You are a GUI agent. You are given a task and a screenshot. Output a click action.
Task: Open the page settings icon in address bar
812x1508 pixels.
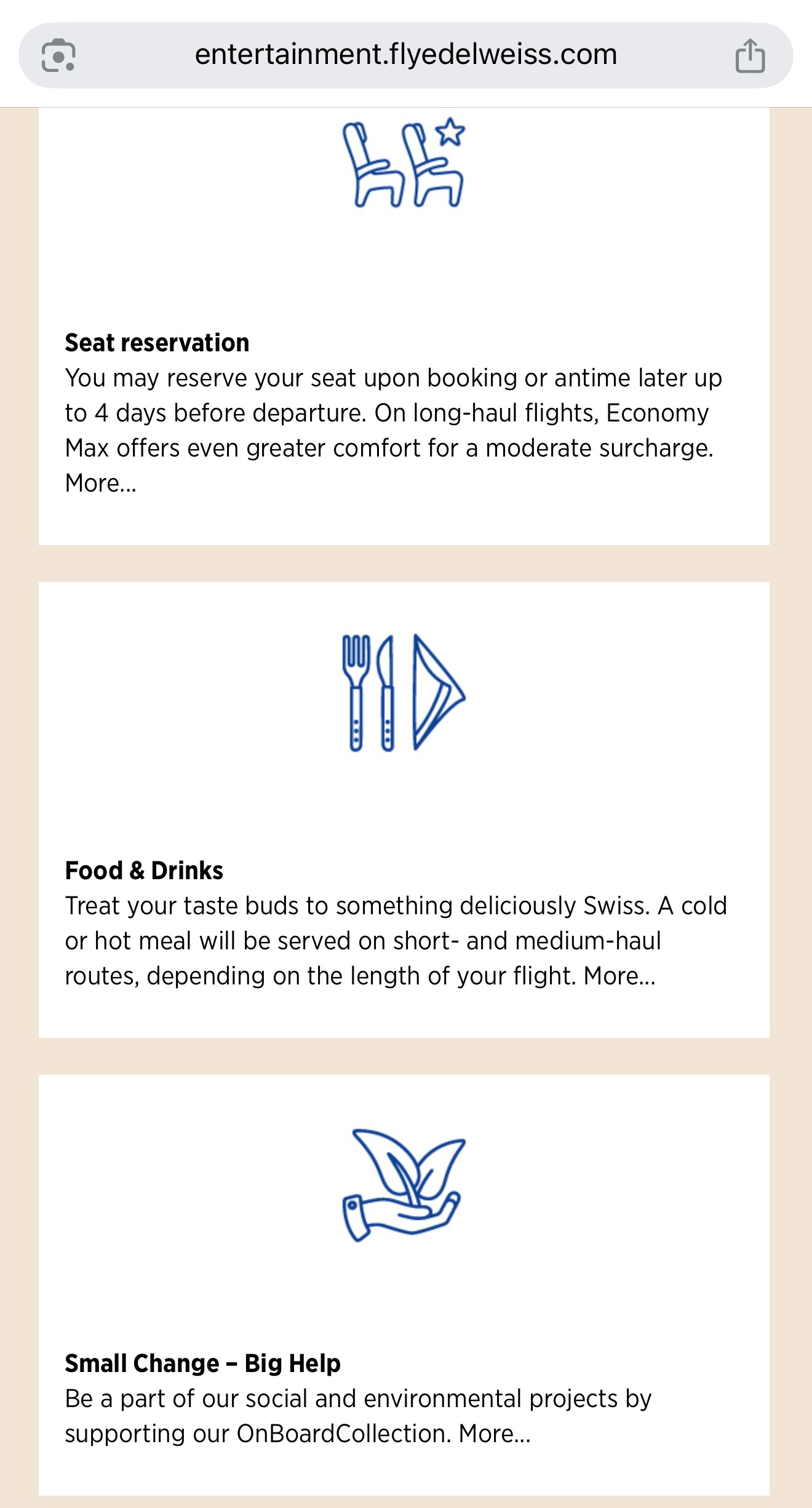tap(58, 55)
